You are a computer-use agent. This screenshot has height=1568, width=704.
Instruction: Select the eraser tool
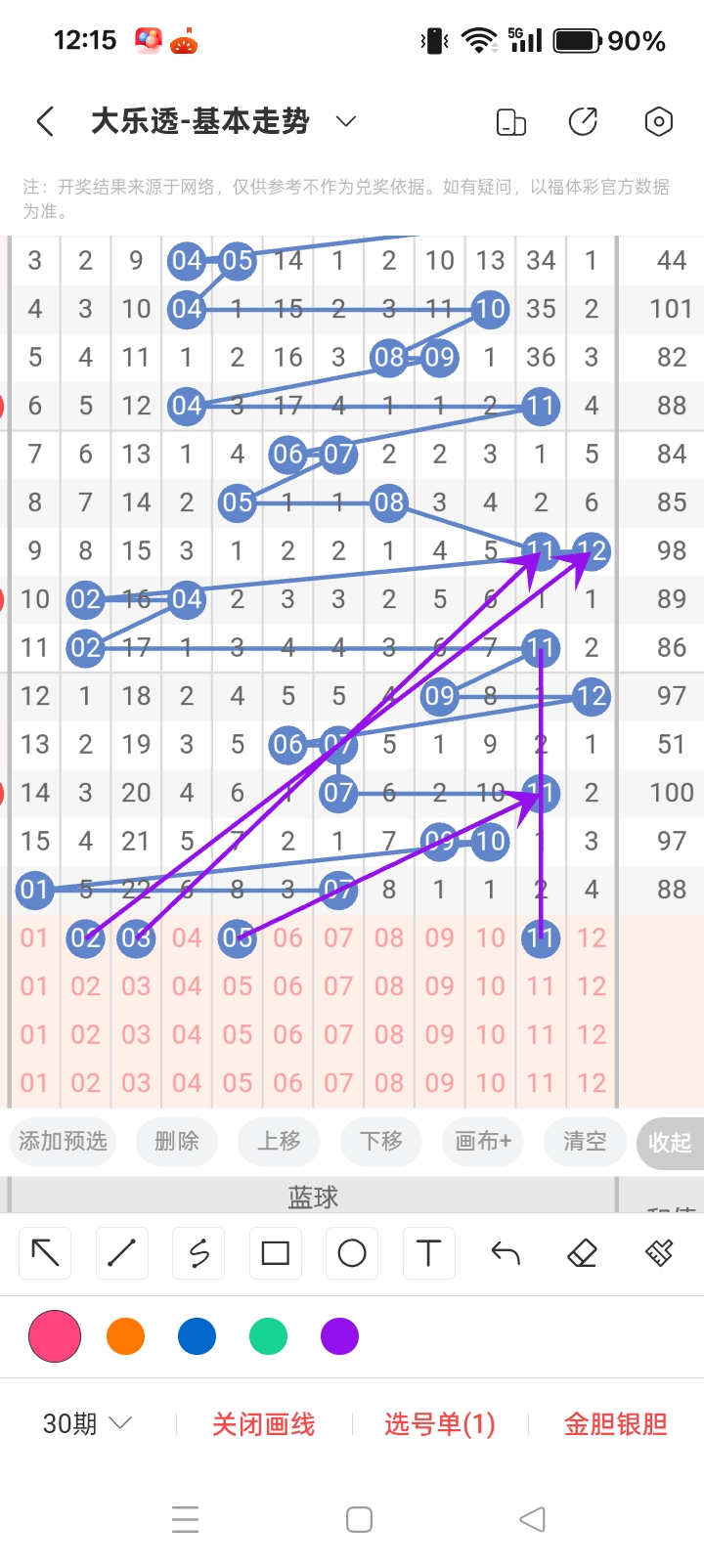(x=582, y=1253)
